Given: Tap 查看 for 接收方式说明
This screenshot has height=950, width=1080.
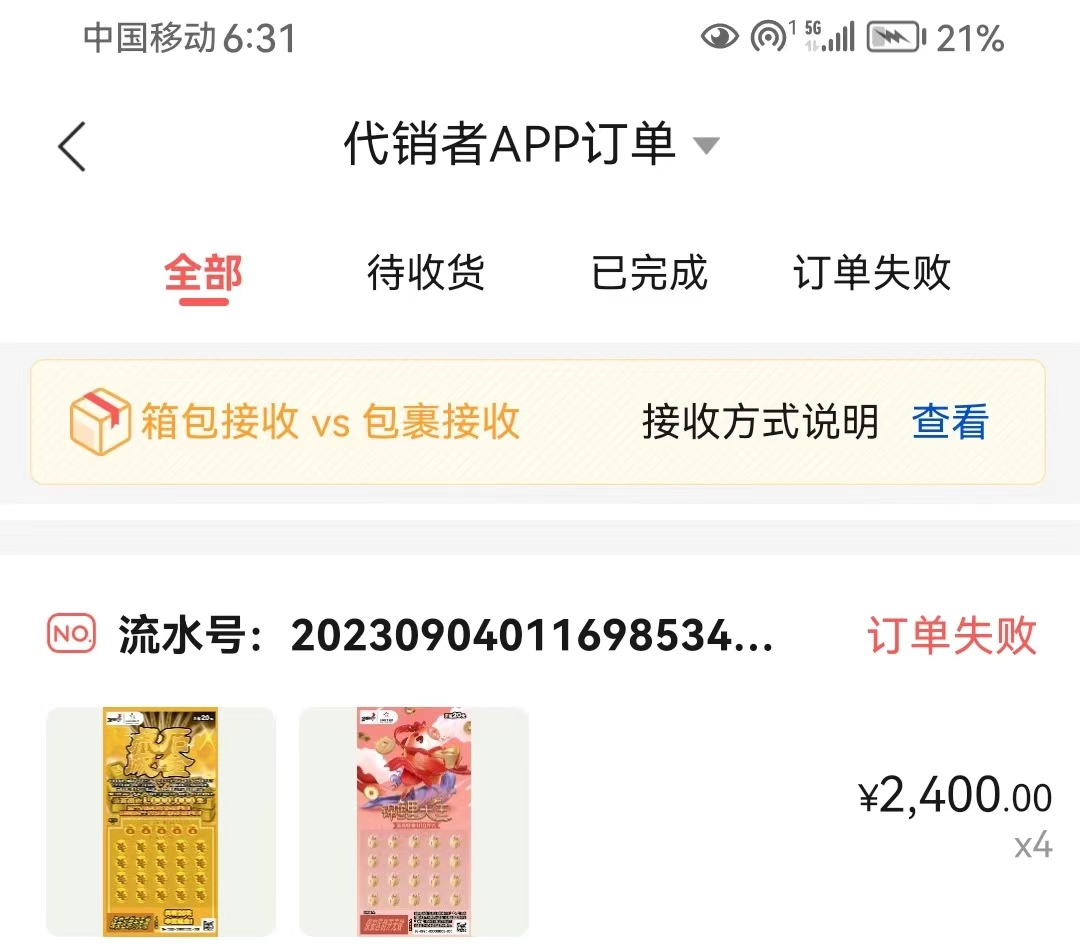Looking at the screenshot, I should point(949,423).
